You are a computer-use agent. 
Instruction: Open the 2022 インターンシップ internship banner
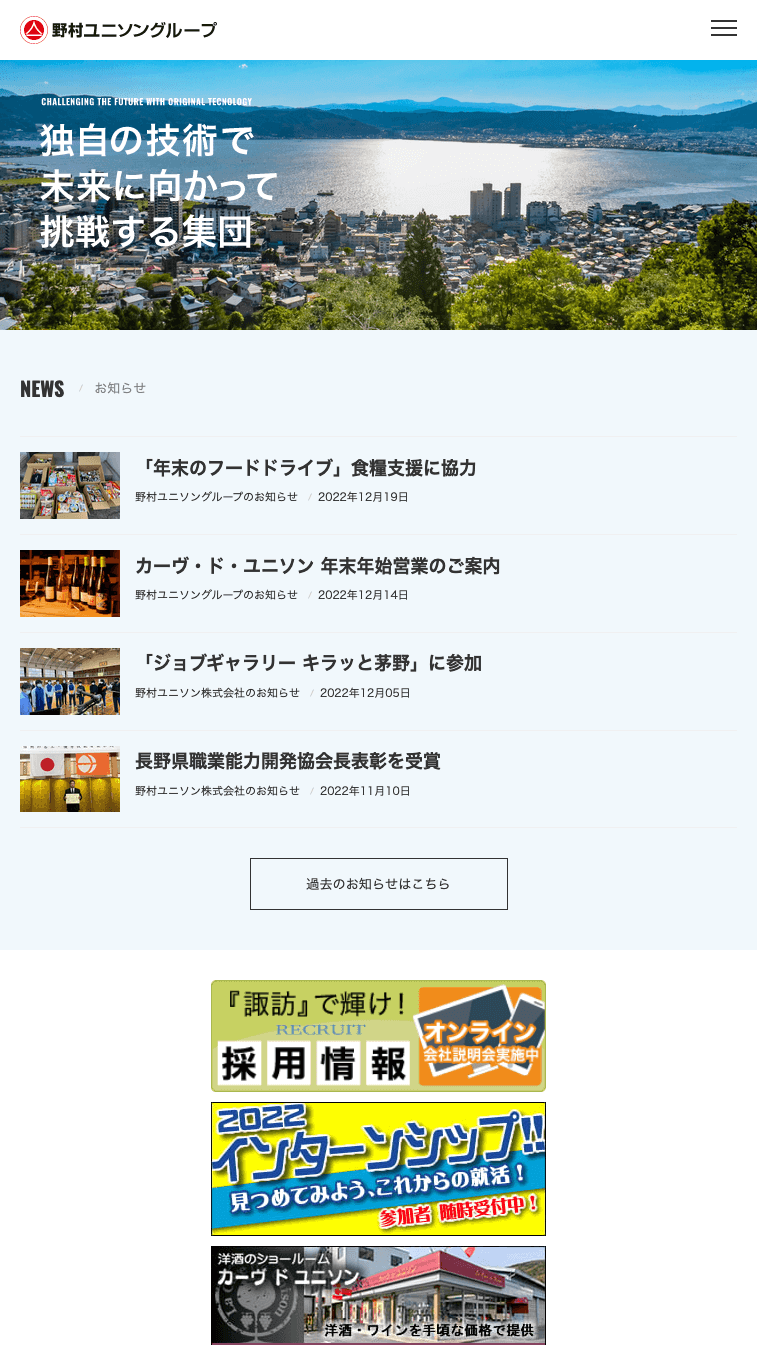pyautogui.click(x=378, y=1168)
